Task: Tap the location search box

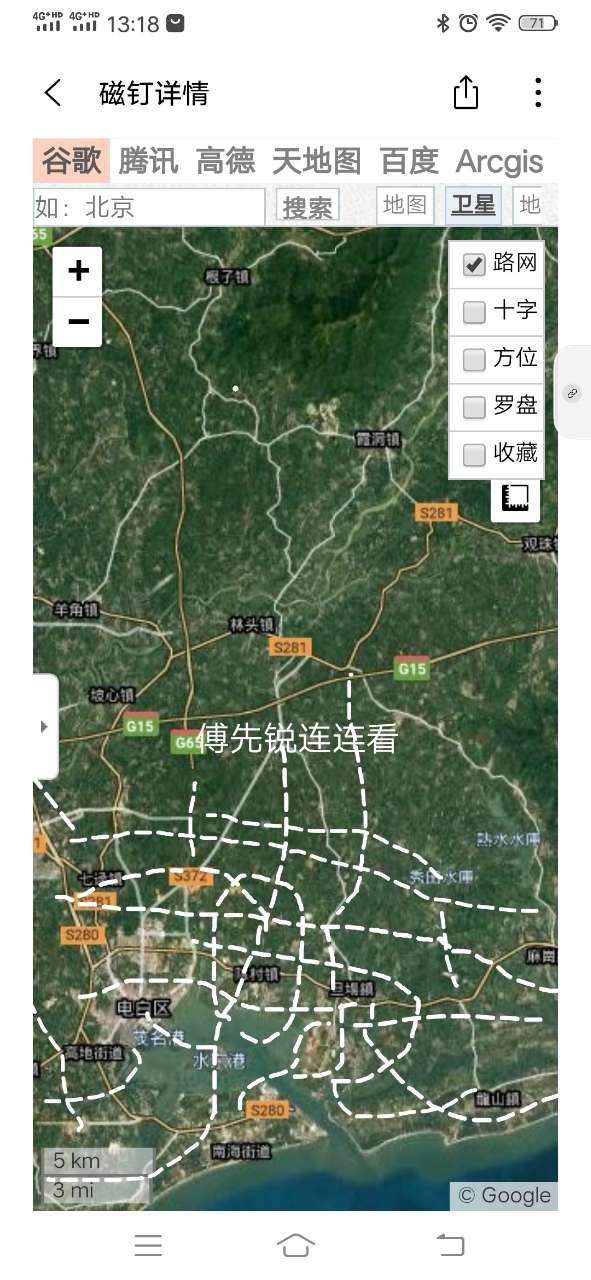Action: point(149,207)
